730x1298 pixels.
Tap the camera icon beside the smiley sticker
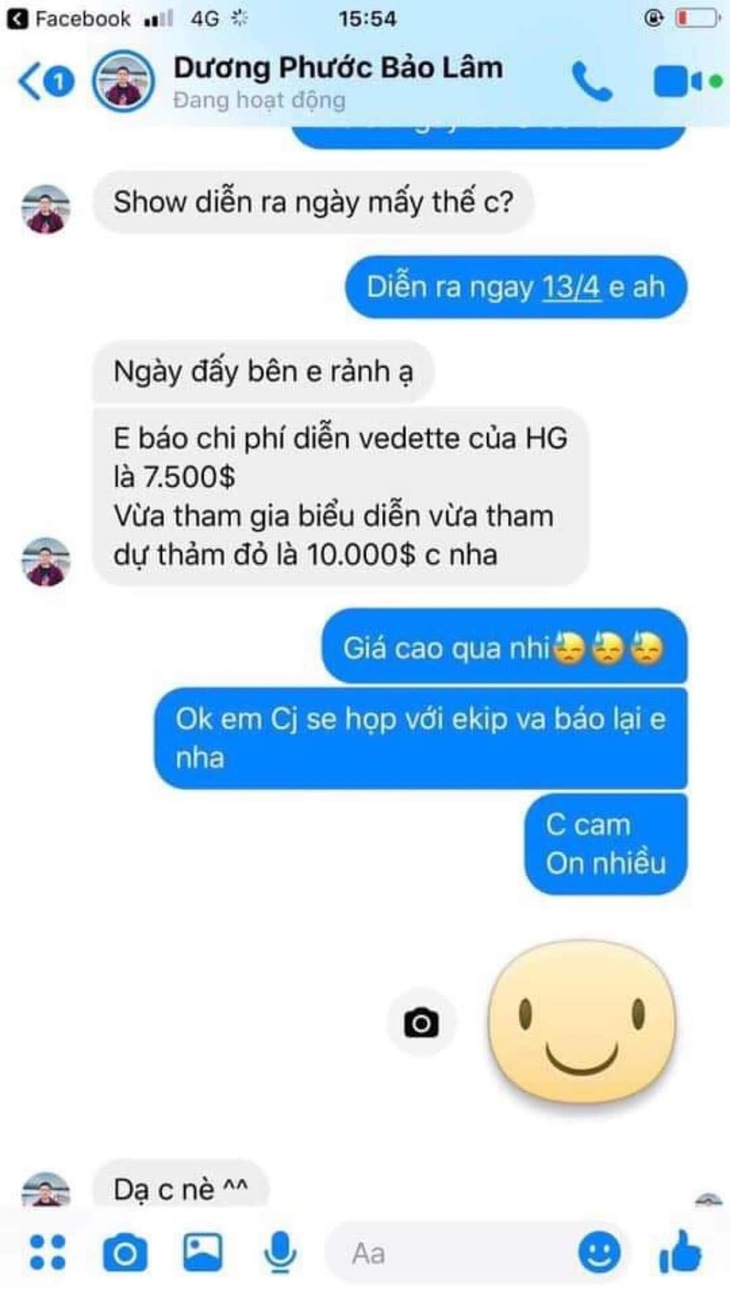point(421,1022)
